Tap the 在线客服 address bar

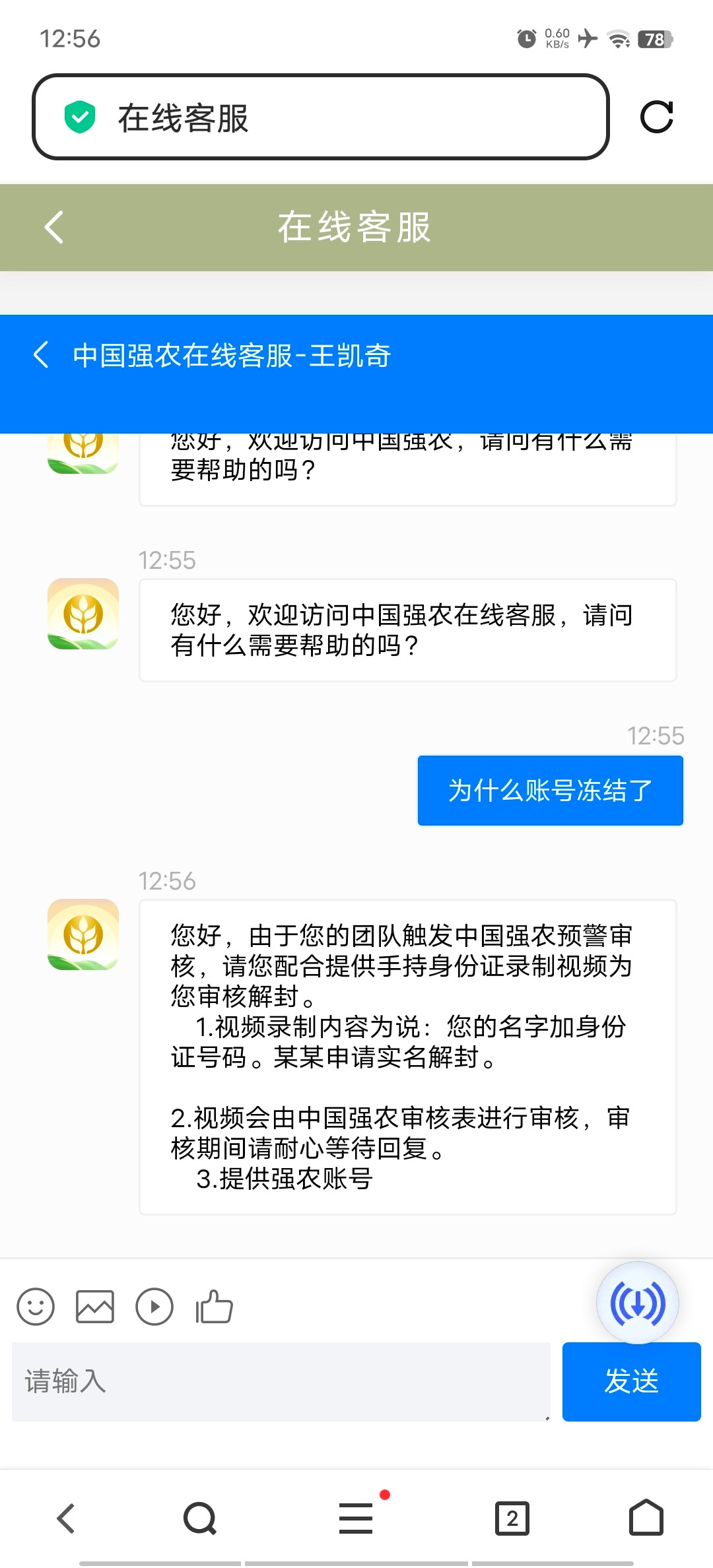coord(320,117)
